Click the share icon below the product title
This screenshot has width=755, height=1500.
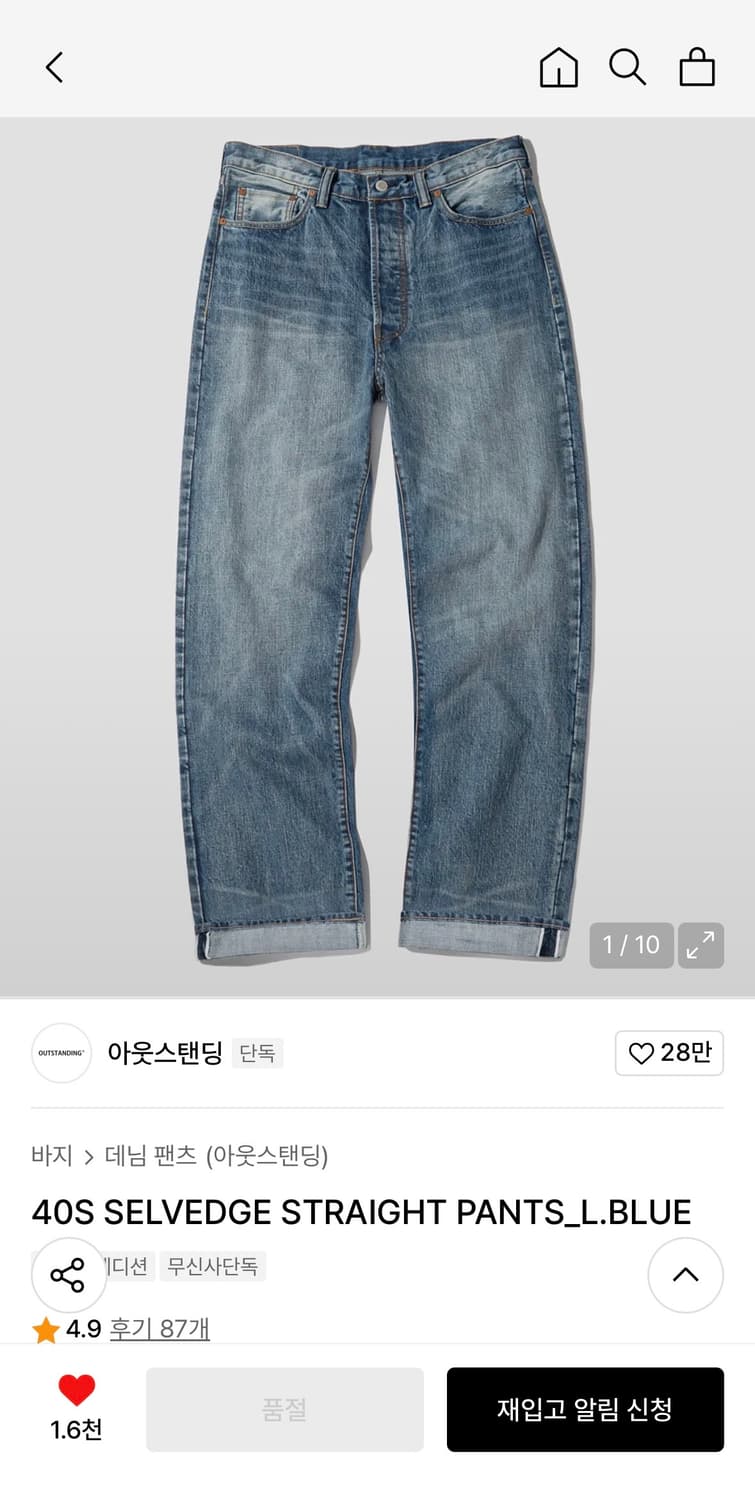point(68,1275)
